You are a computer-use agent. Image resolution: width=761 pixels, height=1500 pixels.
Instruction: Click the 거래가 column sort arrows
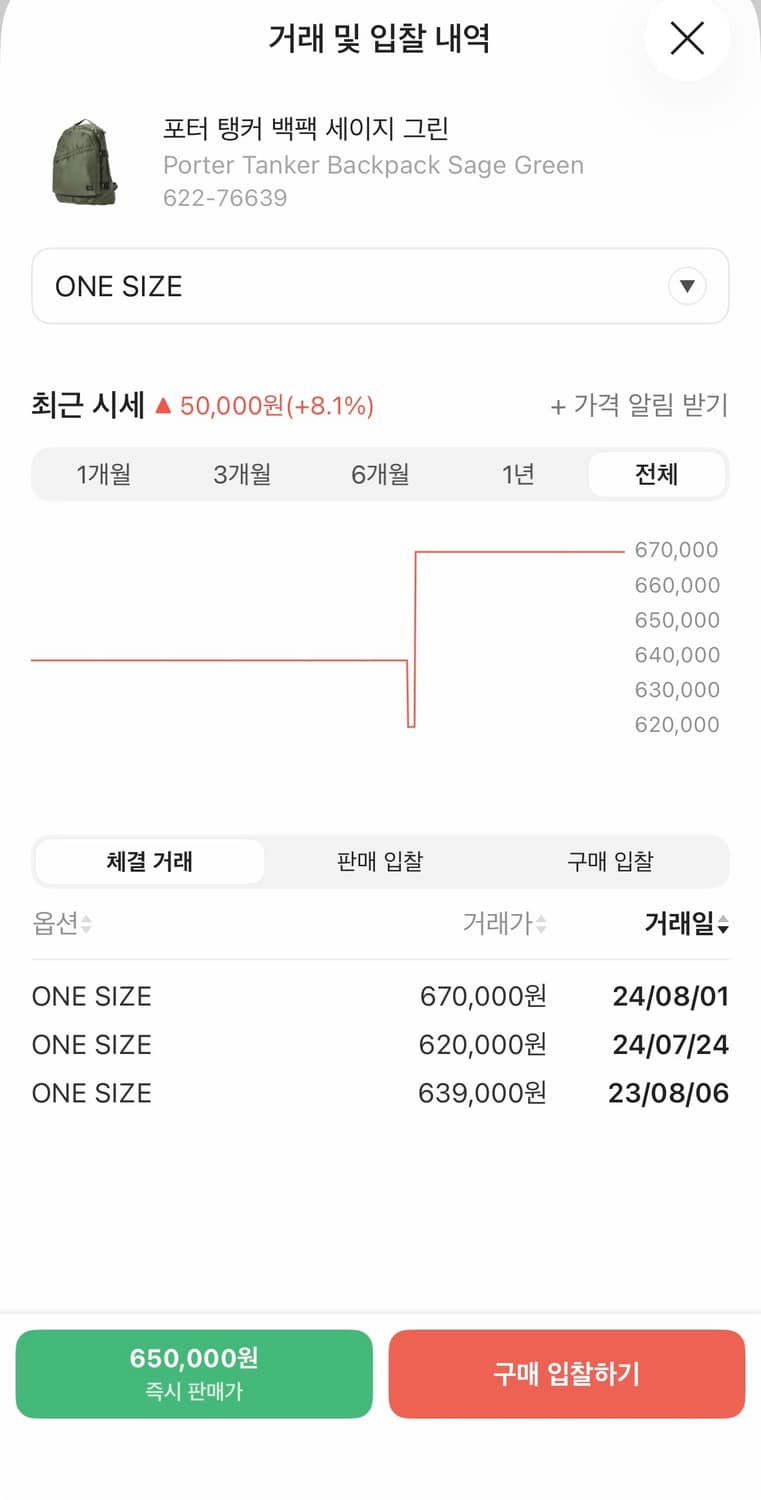click(541, 924)
